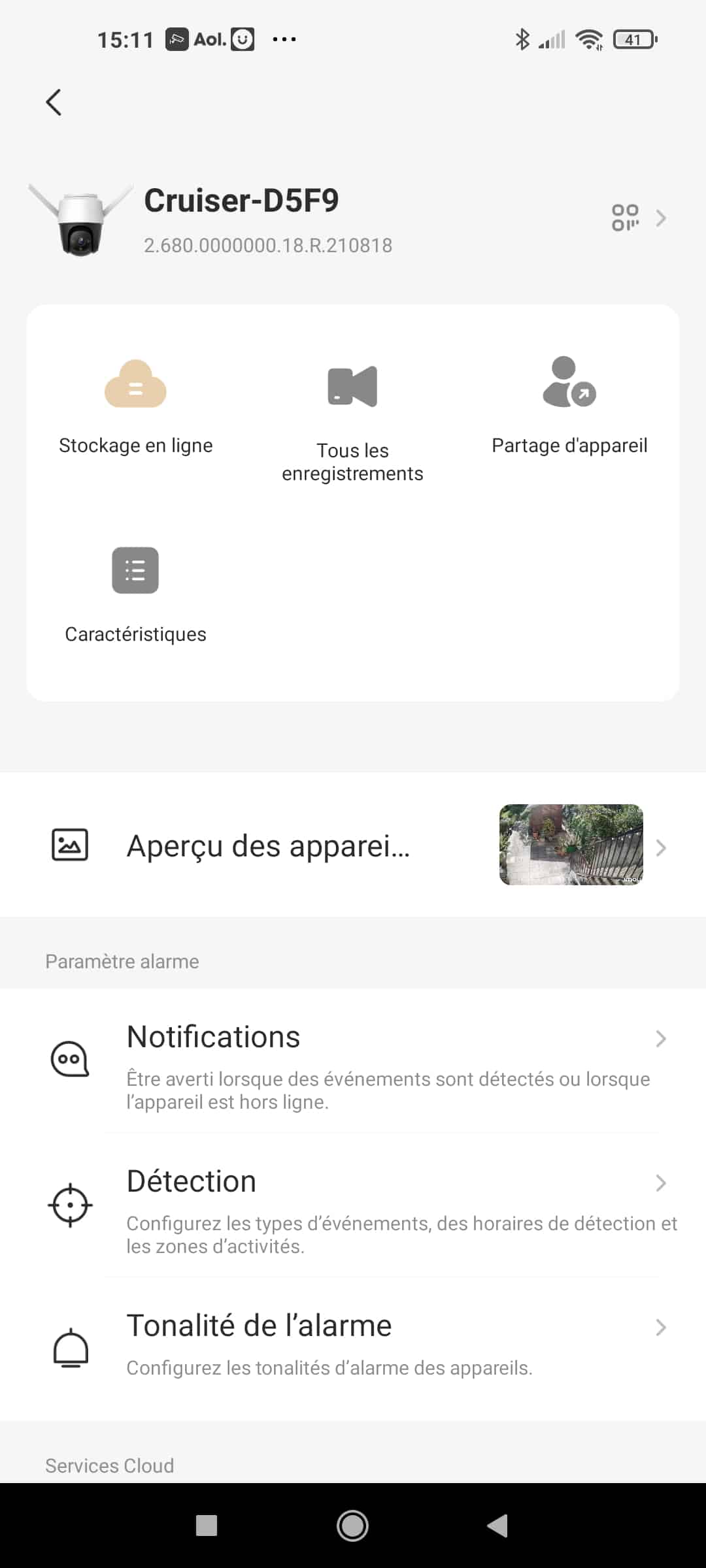The width and height of the screenshot is (706, 1568).
Task: View Tous les enregistrements
Action: [352, 421]
